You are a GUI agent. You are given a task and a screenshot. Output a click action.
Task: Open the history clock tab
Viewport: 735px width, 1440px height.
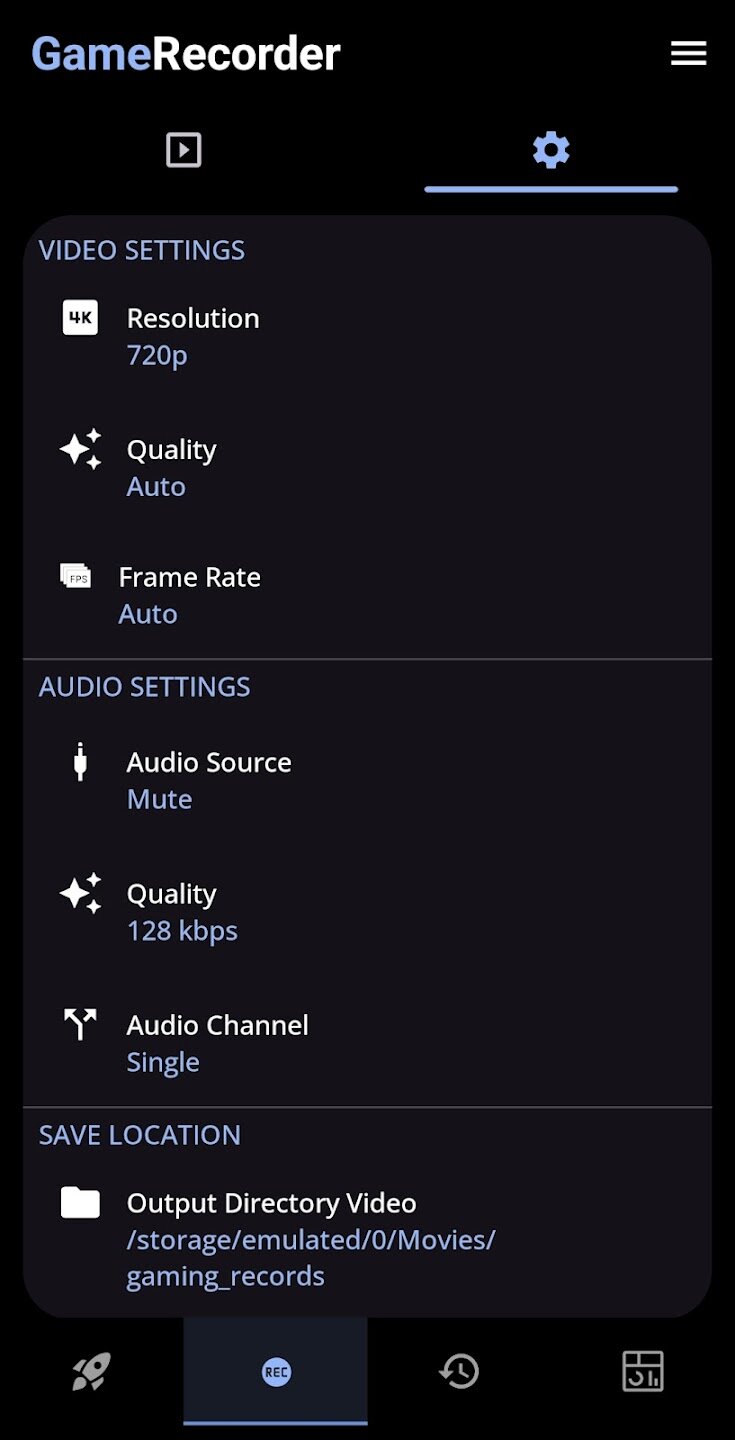coord(459,1371)
